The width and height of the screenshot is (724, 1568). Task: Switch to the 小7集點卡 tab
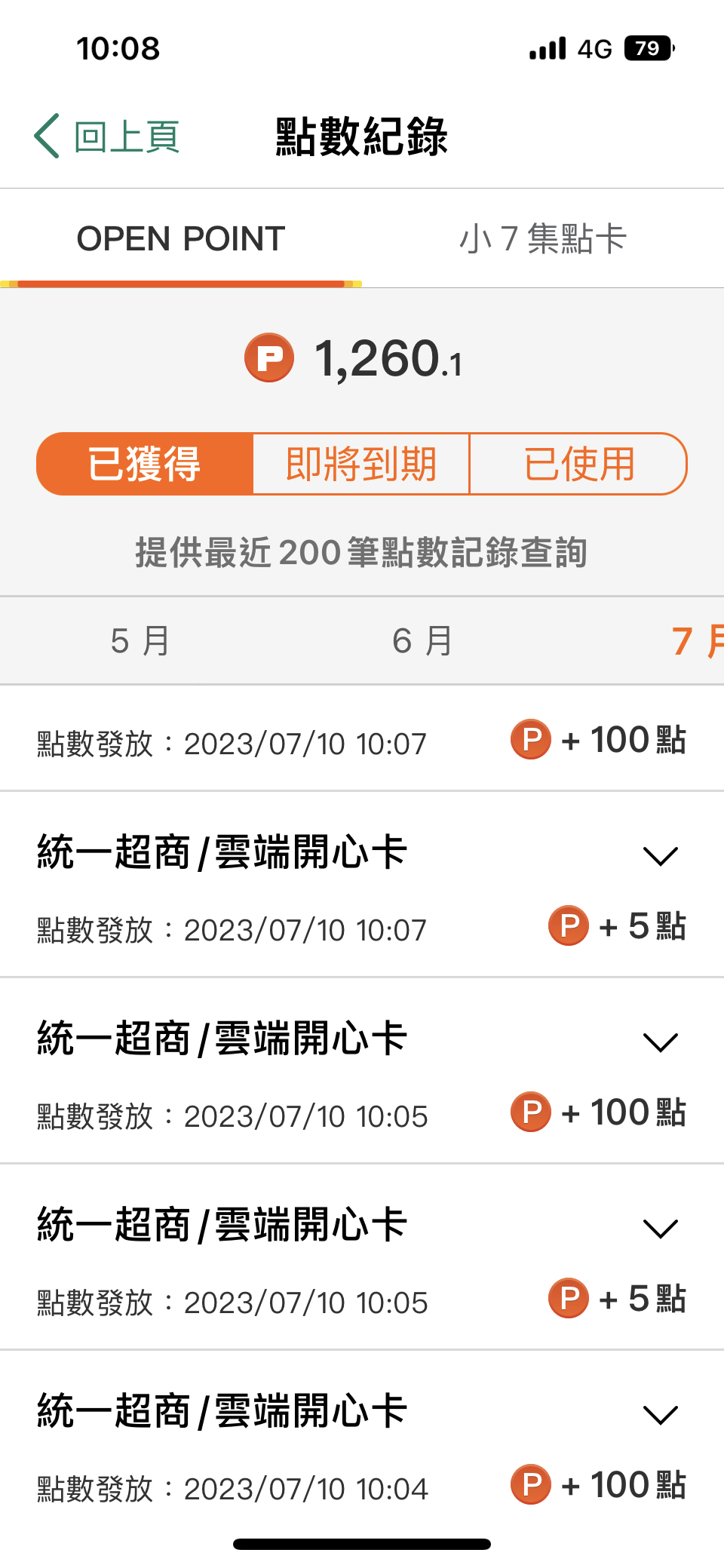coord(543,238)
